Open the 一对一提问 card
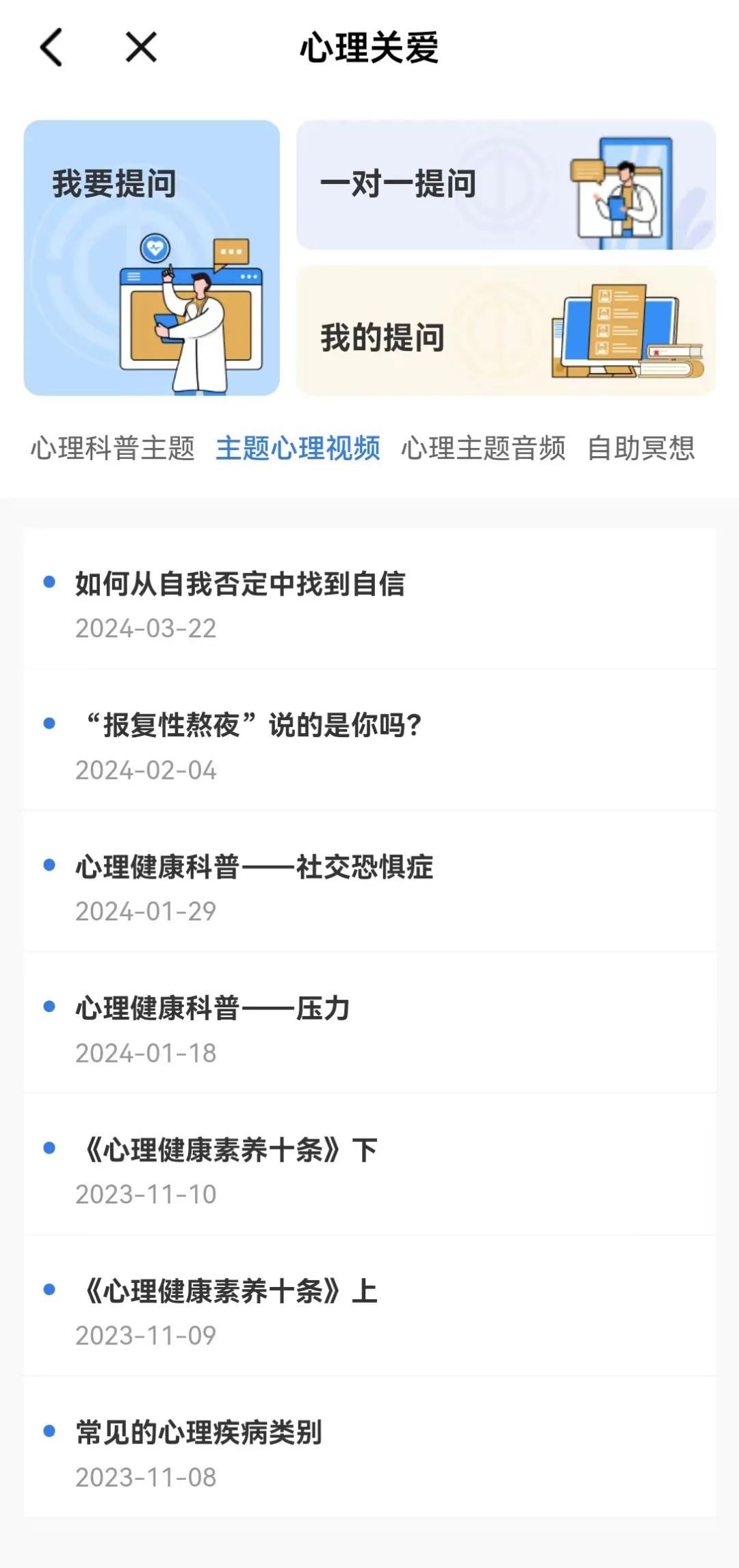The width and height of the screenshot is (739, 1568). click(x=506, y=185)
